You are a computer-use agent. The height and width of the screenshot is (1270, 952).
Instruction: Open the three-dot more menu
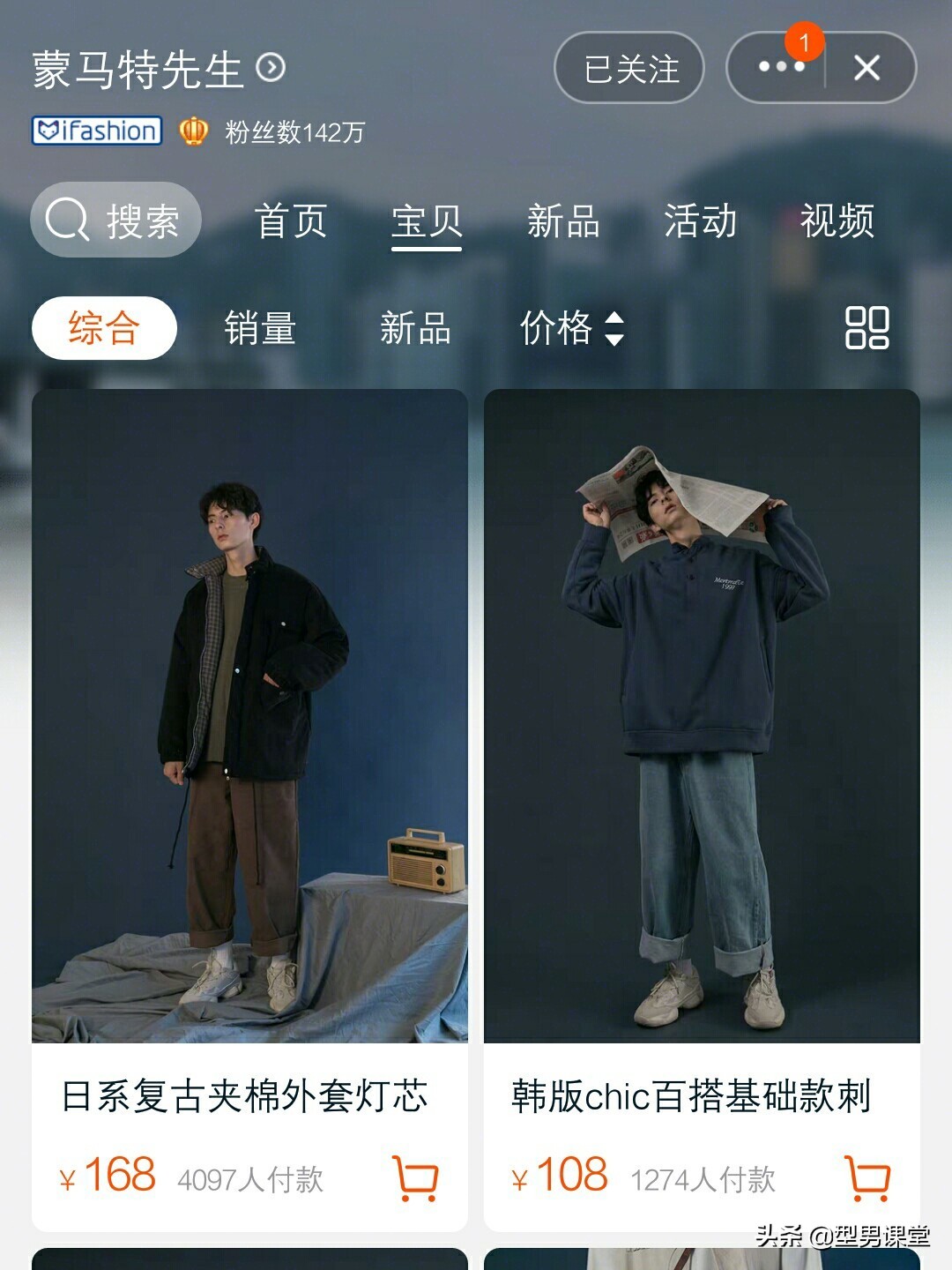coord(780,68)
